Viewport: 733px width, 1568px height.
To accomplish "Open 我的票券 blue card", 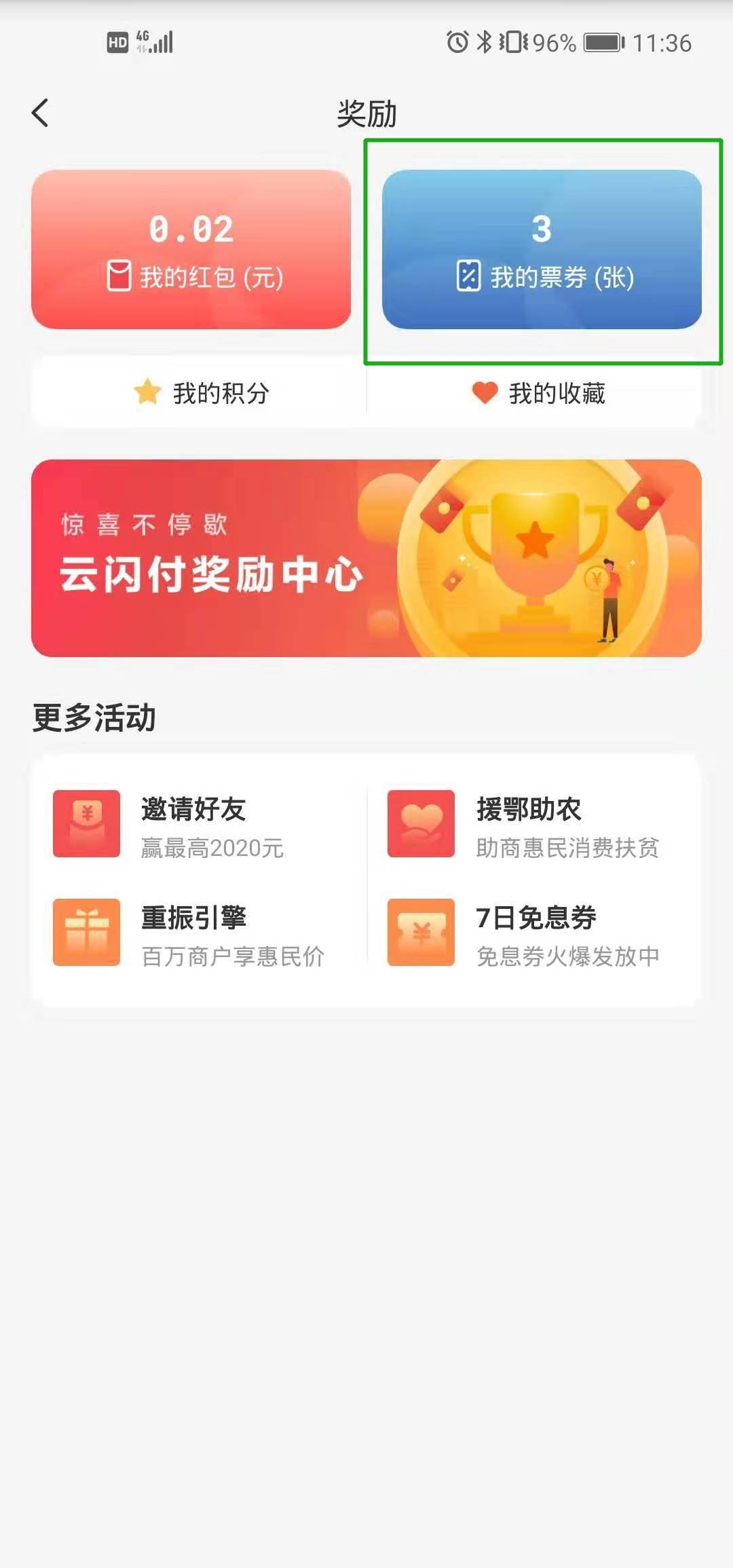I will pos(542,250).
